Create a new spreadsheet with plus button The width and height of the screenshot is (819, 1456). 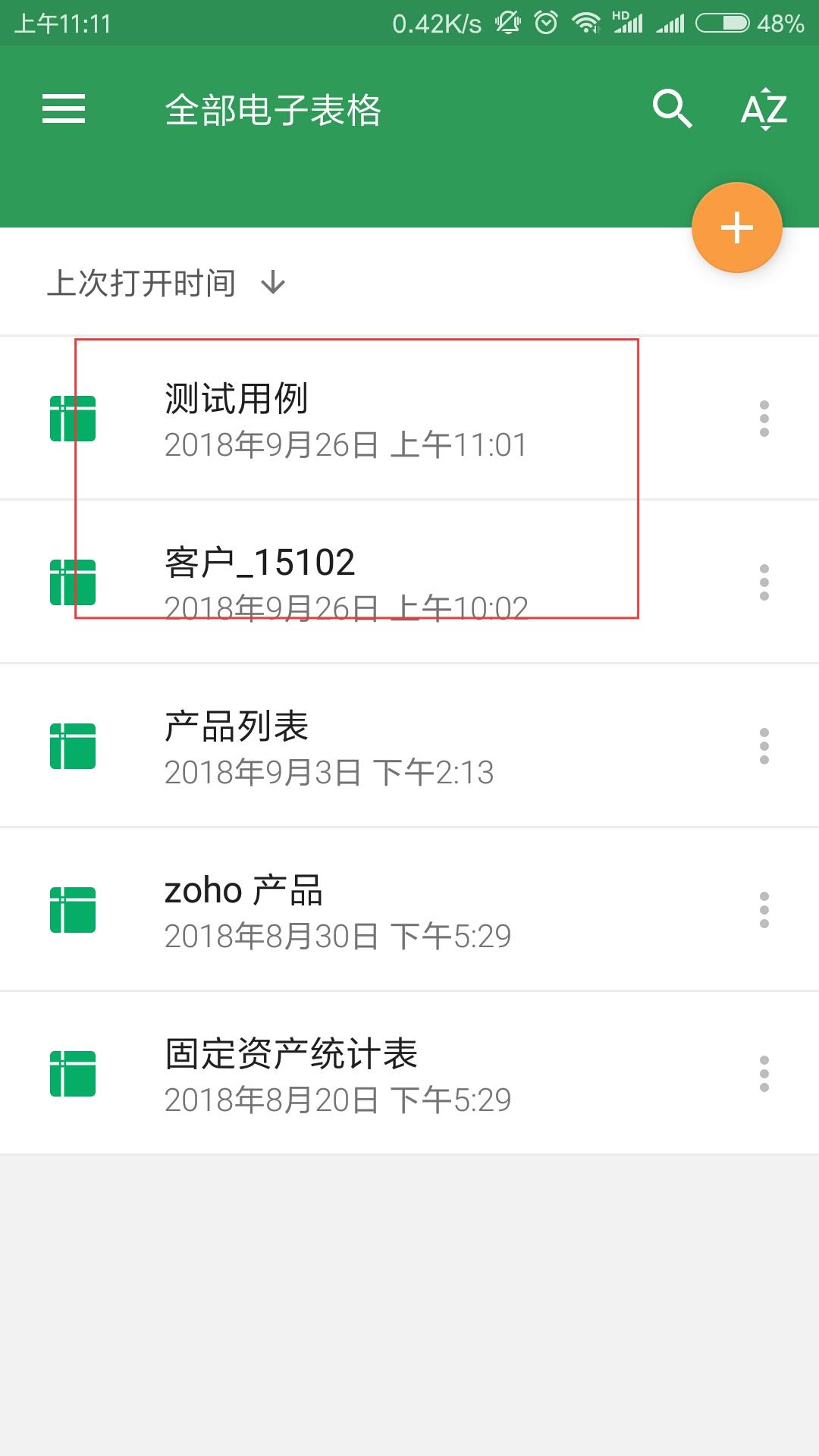tap(736, 227)
